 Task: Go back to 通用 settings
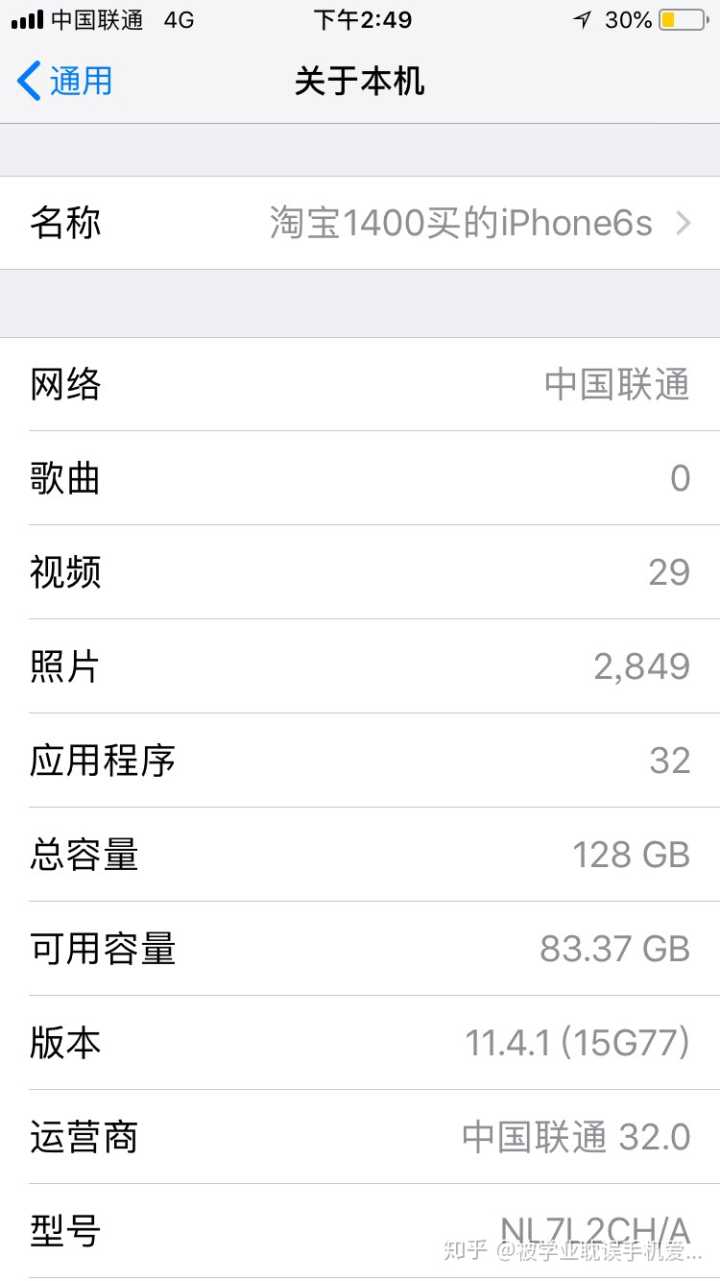coord(64,81)
